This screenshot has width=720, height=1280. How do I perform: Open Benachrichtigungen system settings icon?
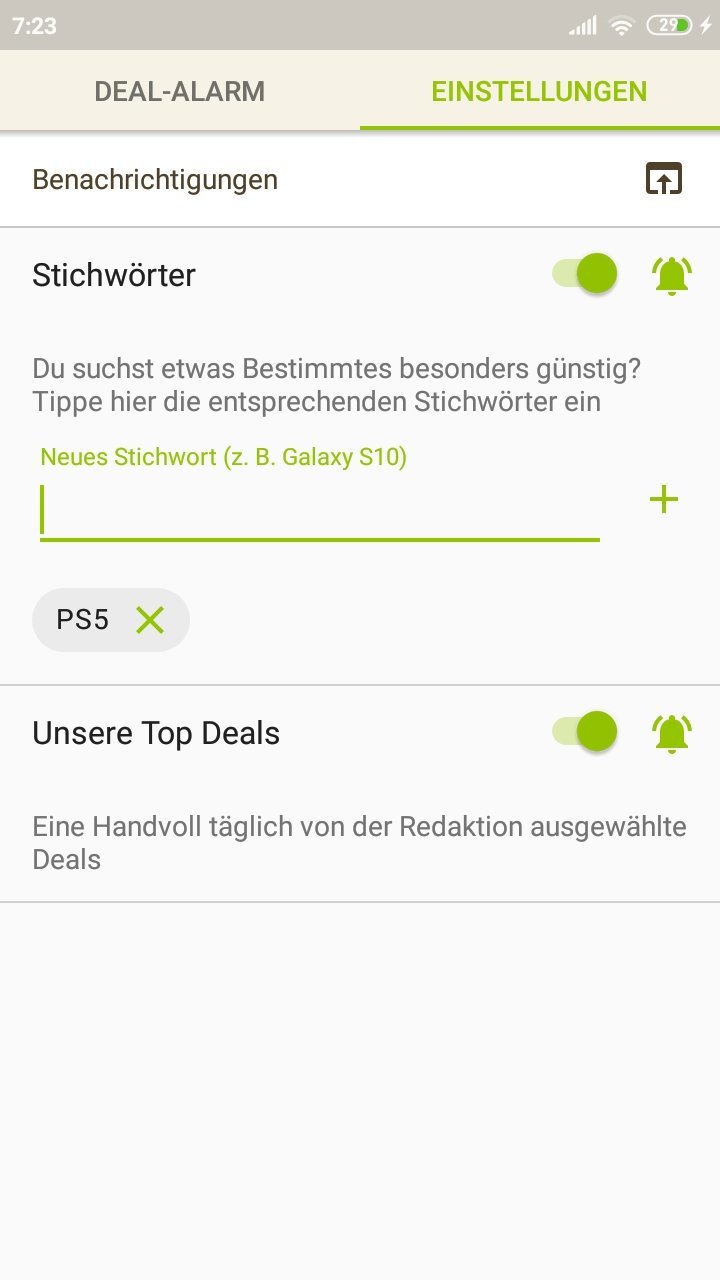tap(663, 179)
